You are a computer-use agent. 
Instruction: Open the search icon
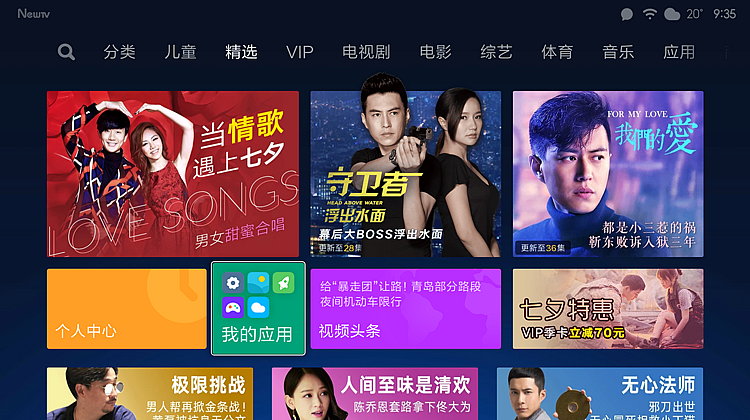66,52
